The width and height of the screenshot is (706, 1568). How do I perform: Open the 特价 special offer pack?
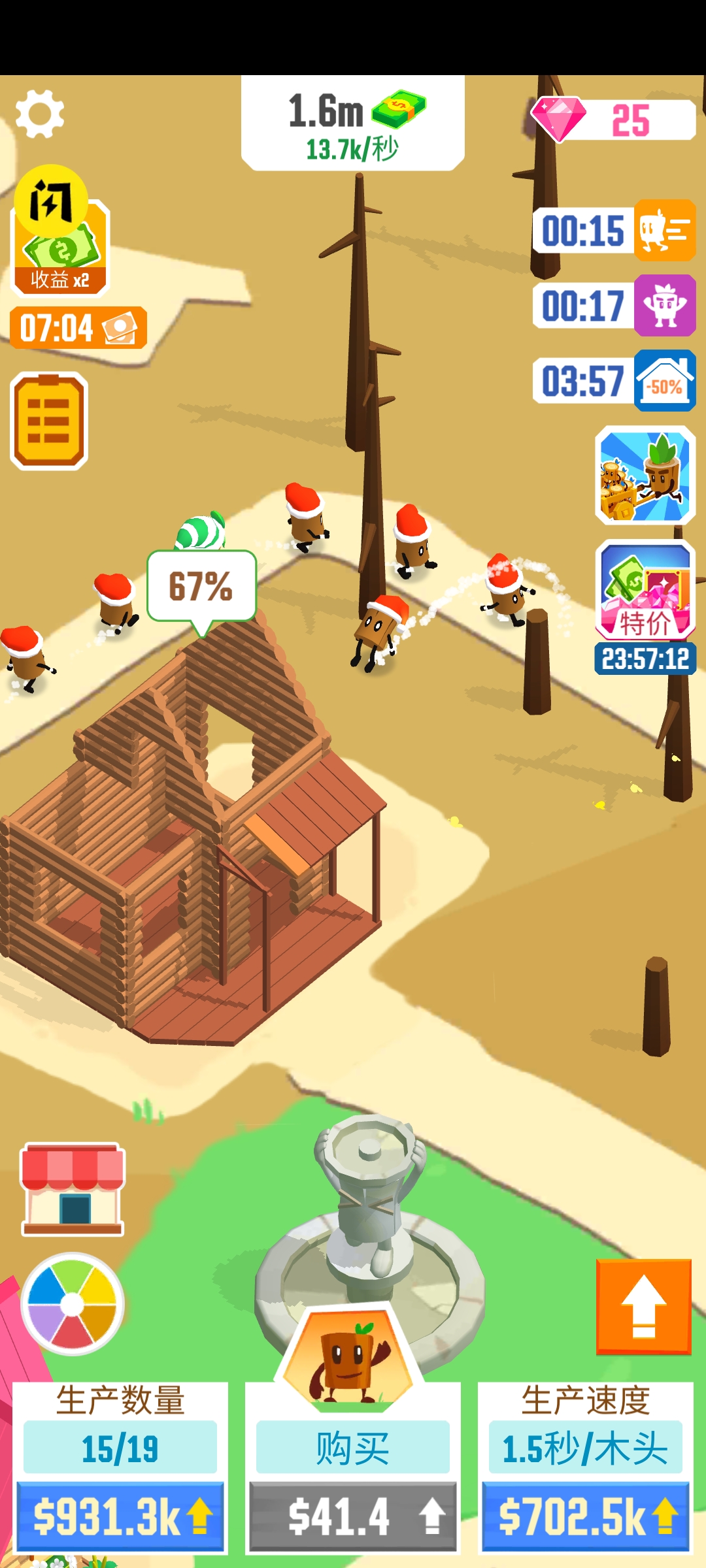coord(645,591)
